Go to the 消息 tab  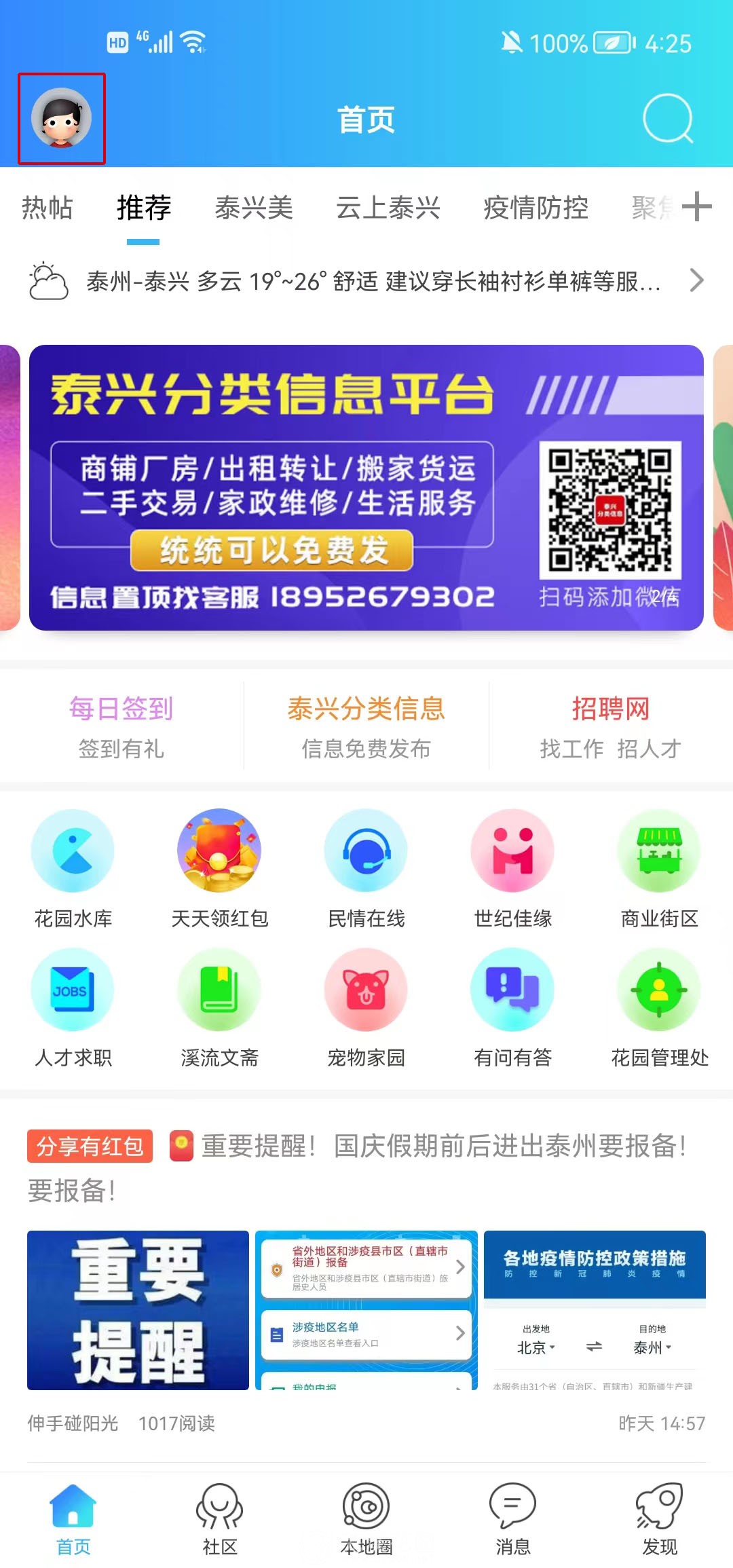512,1520
